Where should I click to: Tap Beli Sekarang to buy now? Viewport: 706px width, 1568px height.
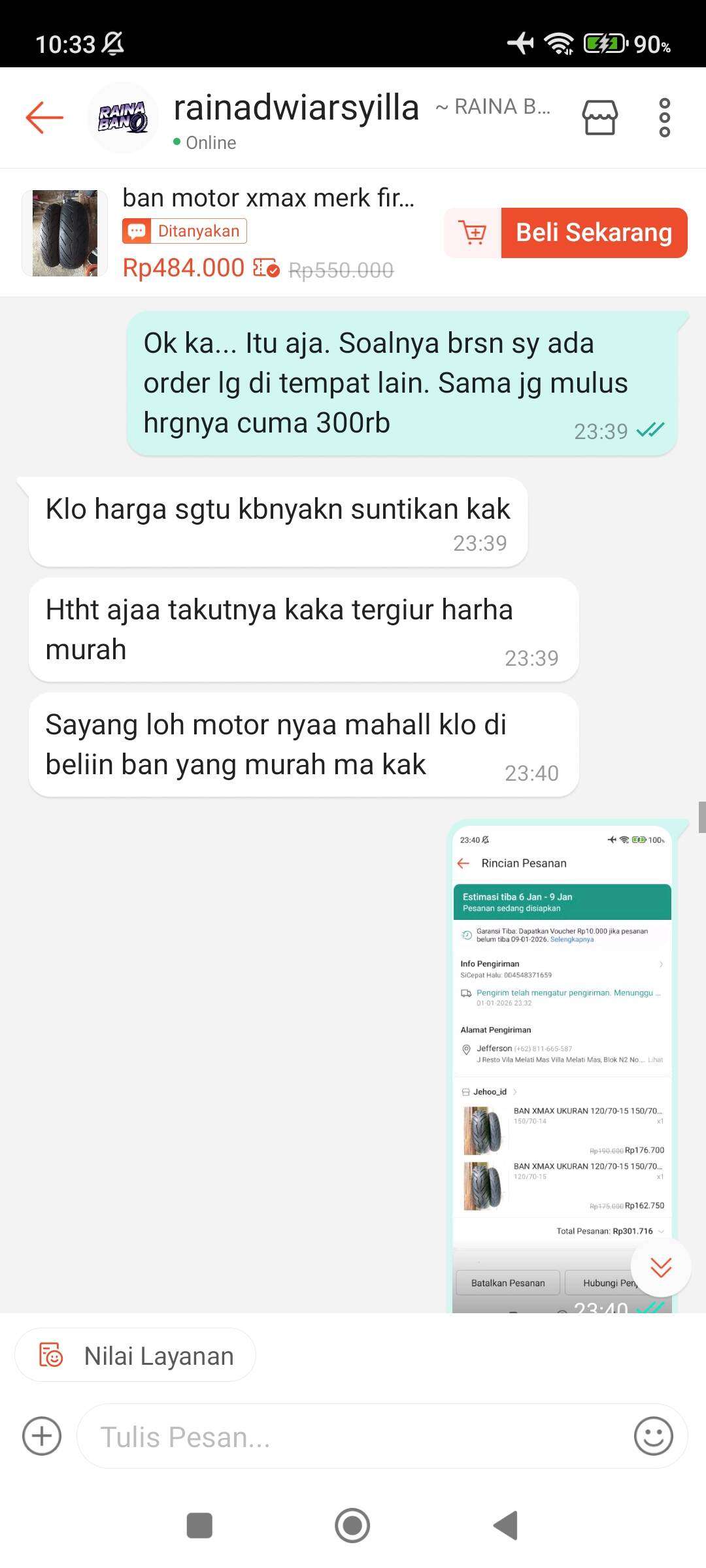[594, 233]
